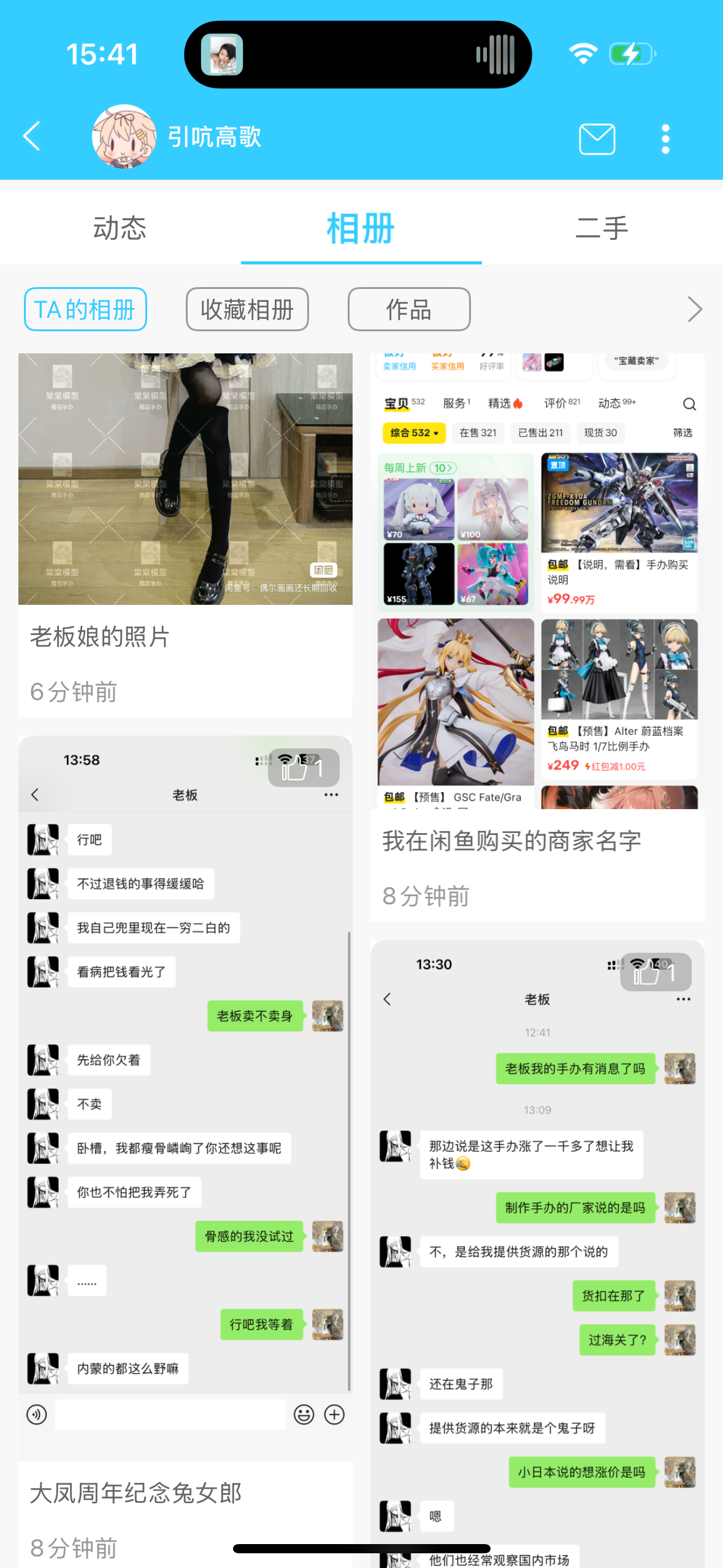723x1568 pixels.
Task: Send a private message via envelope icon
Action: click(597, 139)
